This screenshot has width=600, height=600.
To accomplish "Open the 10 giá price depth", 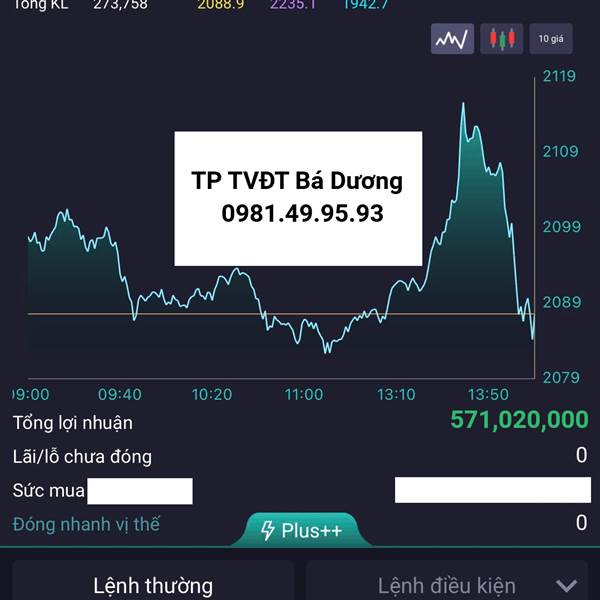I will pos(551,39).
